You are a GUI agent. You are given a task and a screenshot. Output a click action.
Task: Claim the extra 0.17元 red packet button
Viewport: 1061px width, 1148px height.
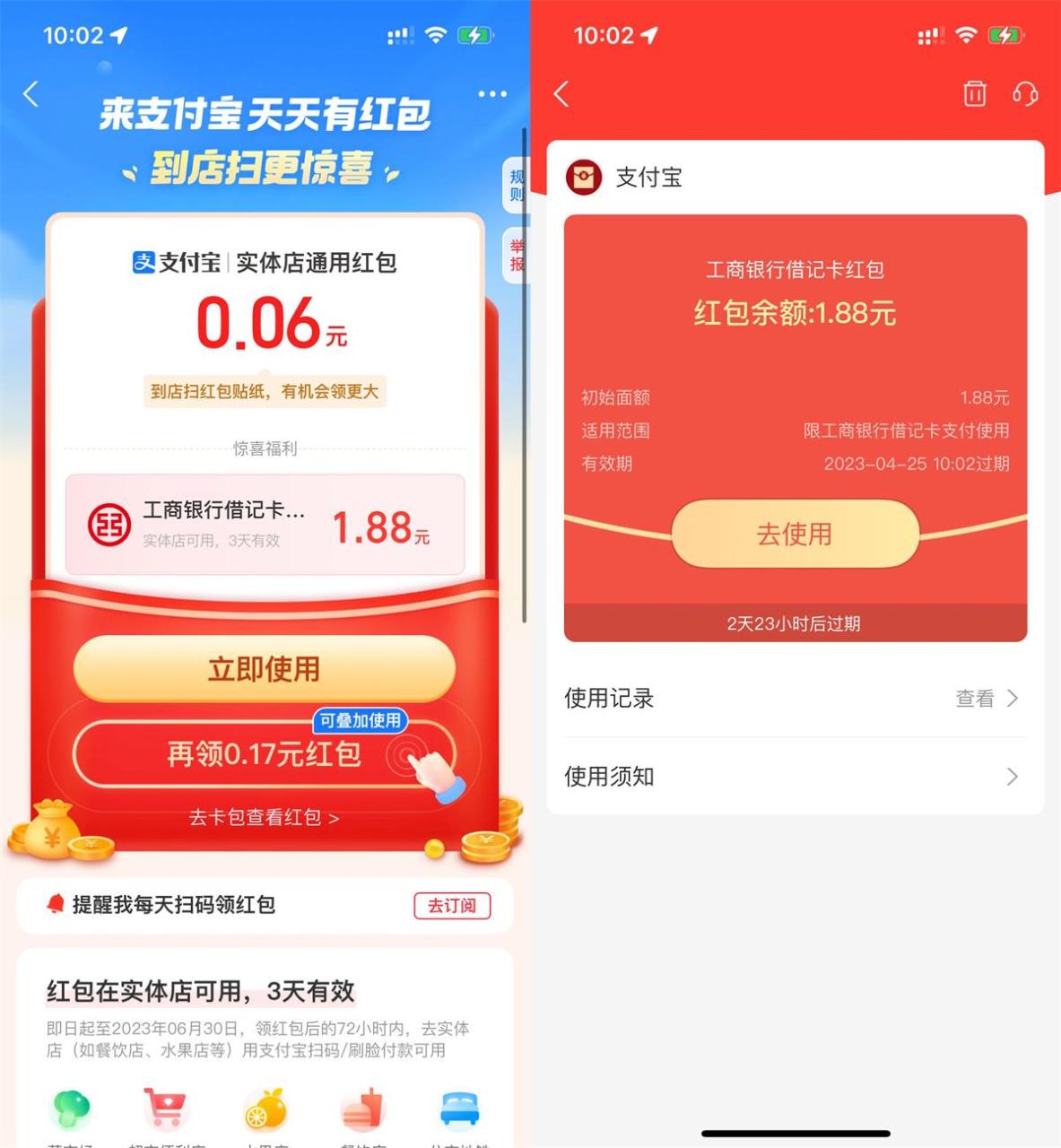[264, 755]
